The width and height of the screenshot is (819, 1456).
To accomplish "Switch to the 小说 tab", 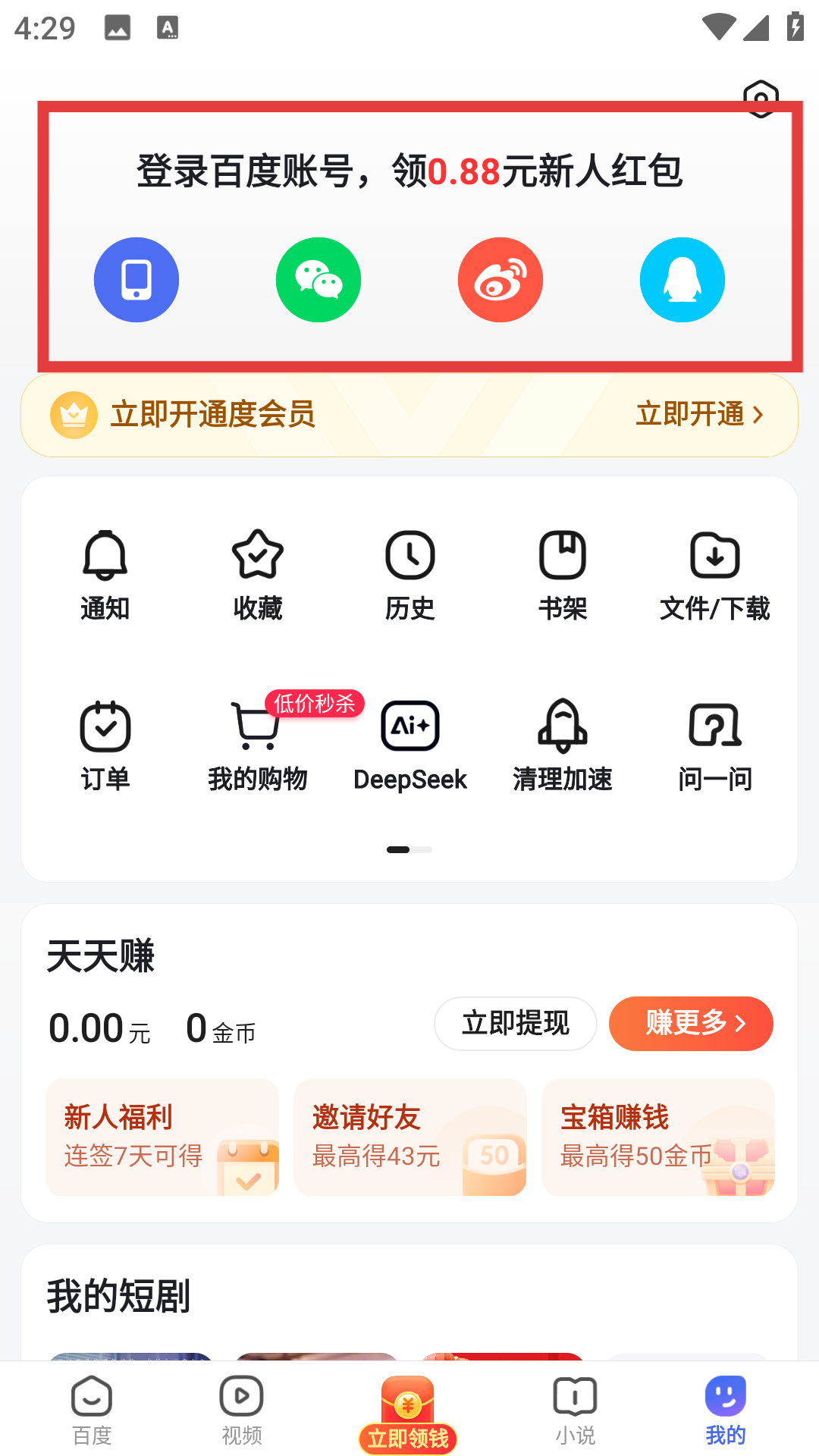I will pyautogui.click(x=576, y=1410).
